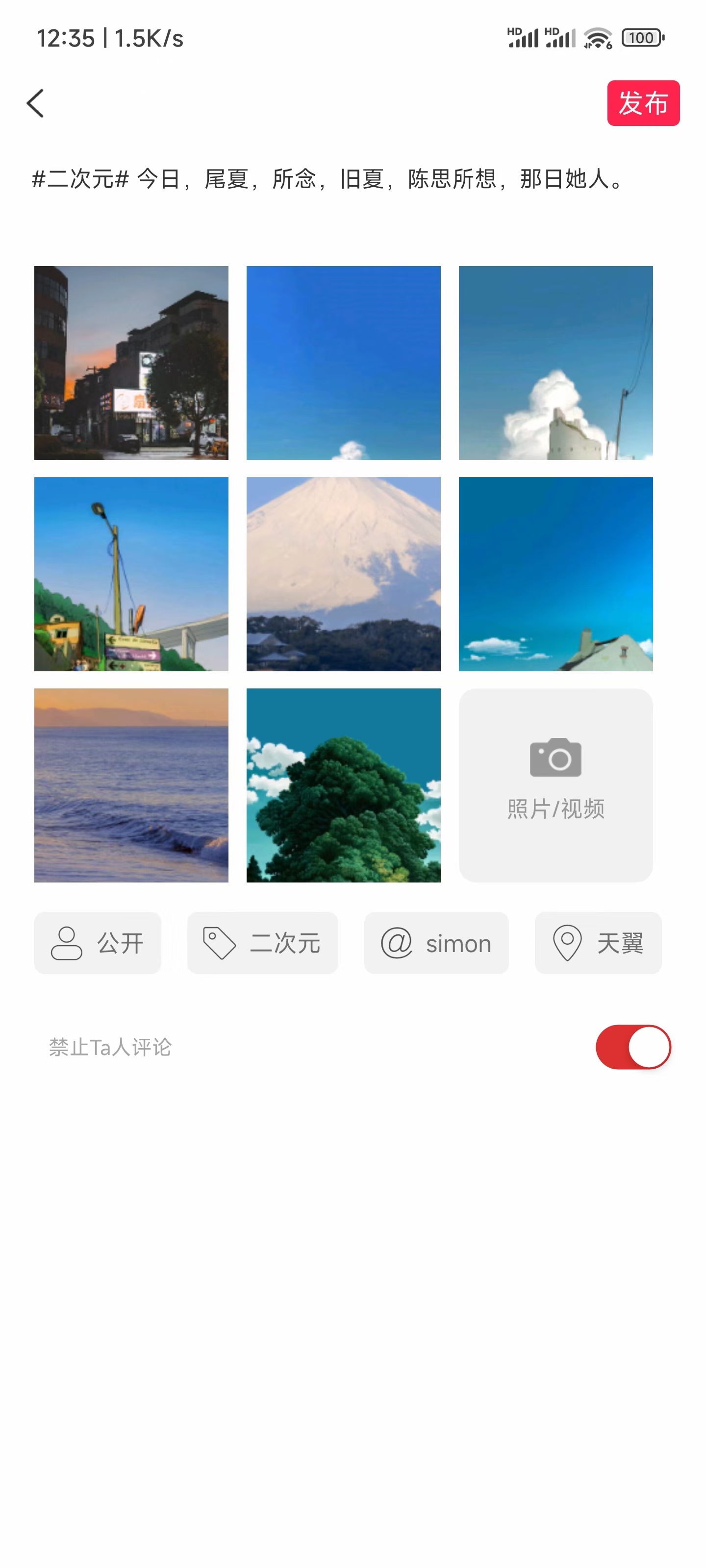
Task: Publish the post with 发布 button
Action: click(x=643, y=103)
